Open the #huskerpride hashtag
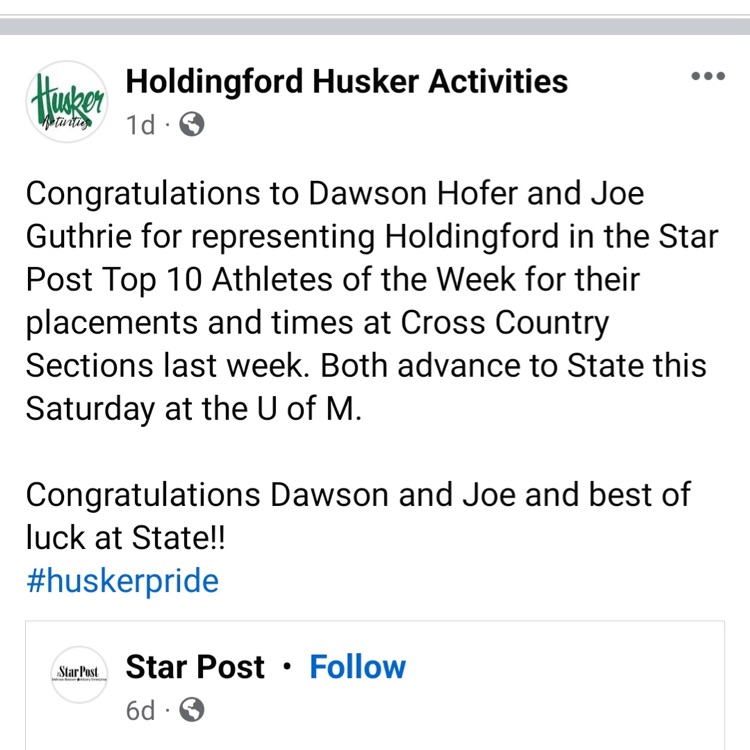 coord(122,581)
